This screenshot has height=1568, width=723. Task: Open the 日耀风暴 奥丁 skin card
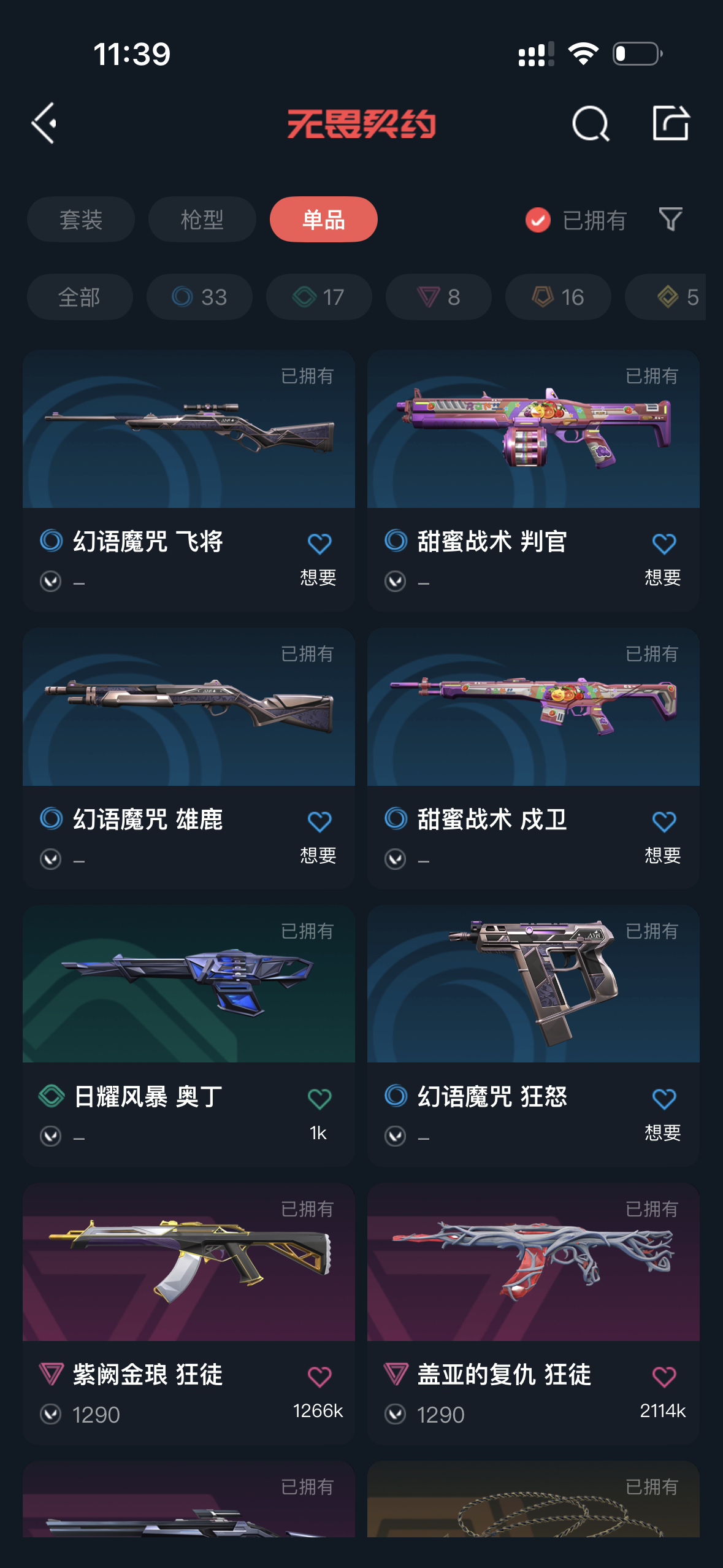189,1036
